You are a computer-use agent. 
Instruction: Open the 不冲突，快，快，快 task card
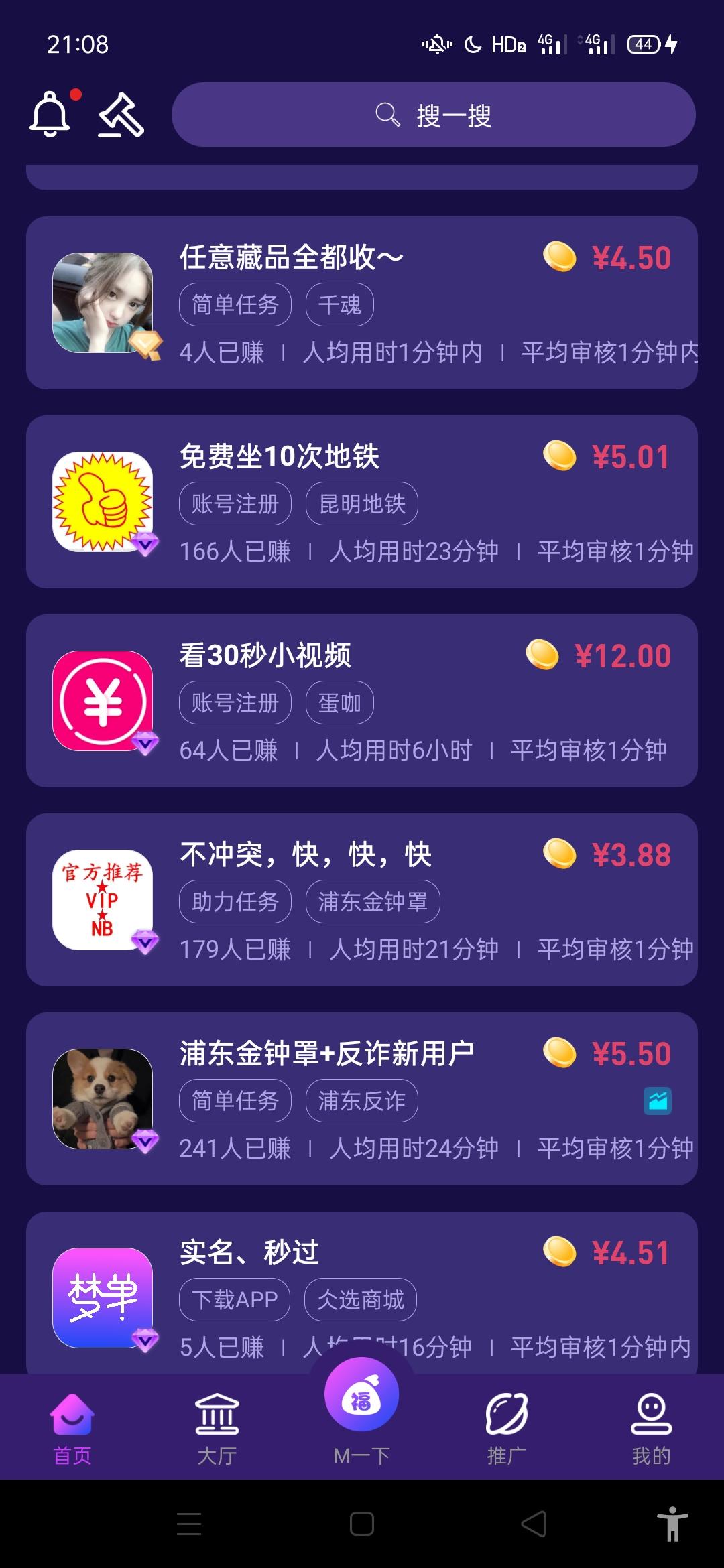pos(362,900)
